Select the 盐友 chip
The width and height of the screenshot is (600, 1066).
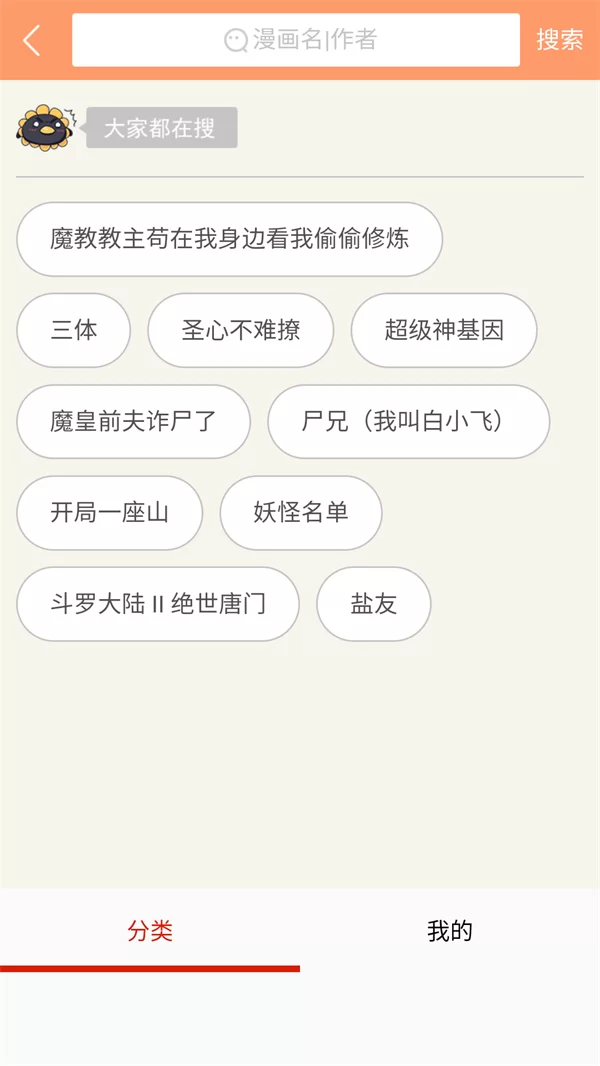373,604
